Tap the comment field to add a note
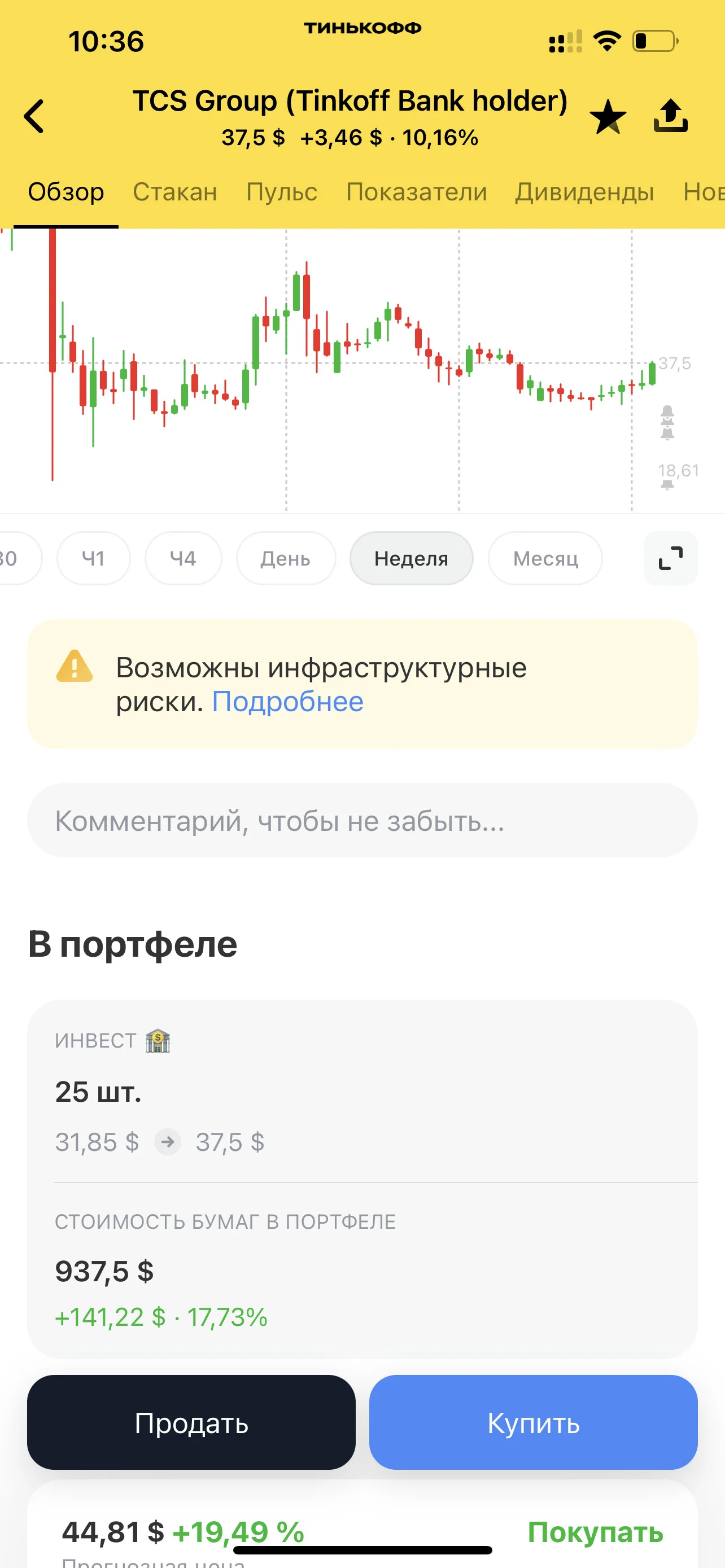Image resolution: width=725 pixels, height=1568 pixels. click(362, 821)
